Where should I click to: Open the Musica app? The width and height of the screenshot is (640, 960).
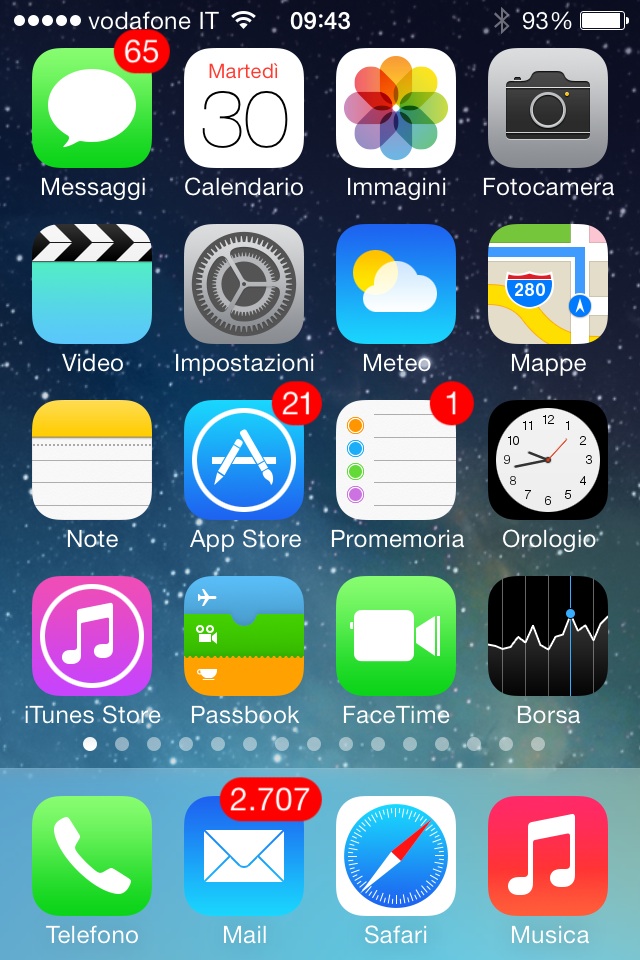tap(548, 856)
